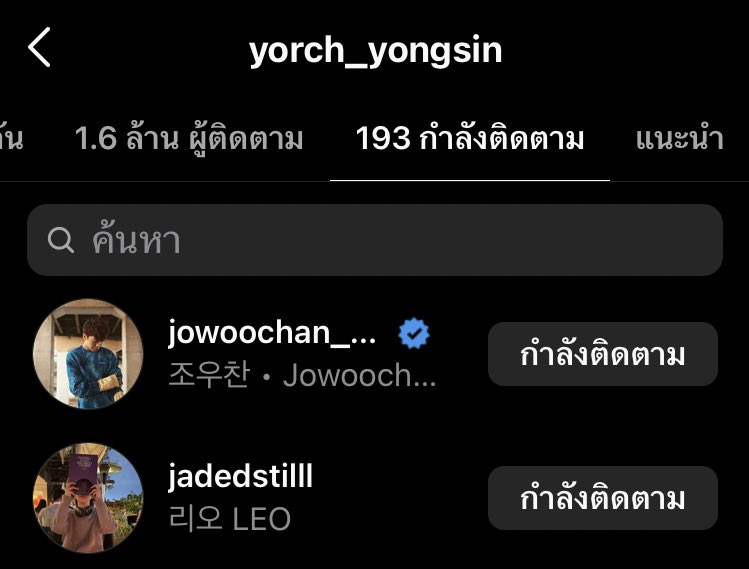Tap กำลังติดตาม button next to jadedstilll
This screenshot has height=569, width=749.
point(602,498)
